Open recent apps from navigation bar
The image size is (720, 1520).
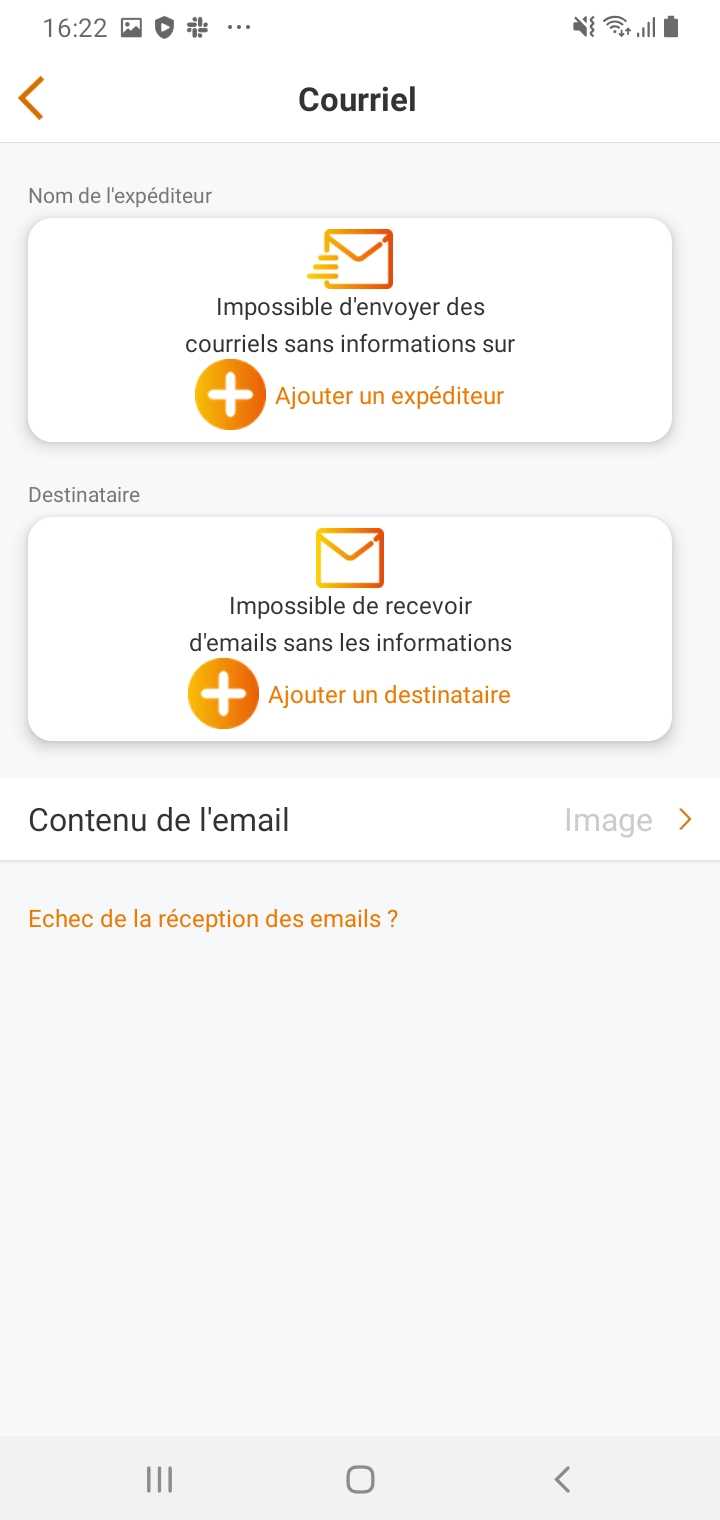point(159,1479)
